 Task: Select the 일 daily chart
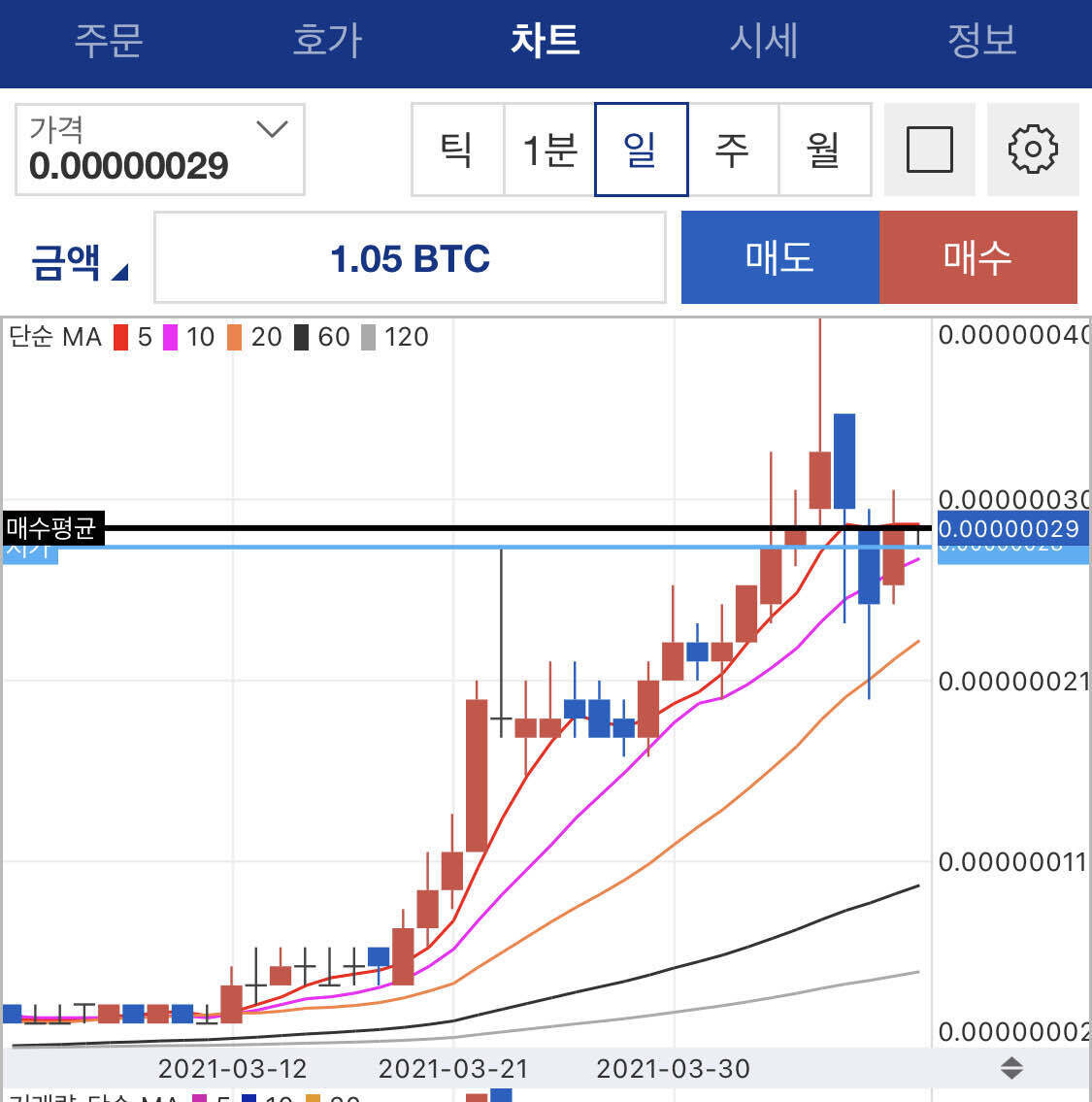641,150
